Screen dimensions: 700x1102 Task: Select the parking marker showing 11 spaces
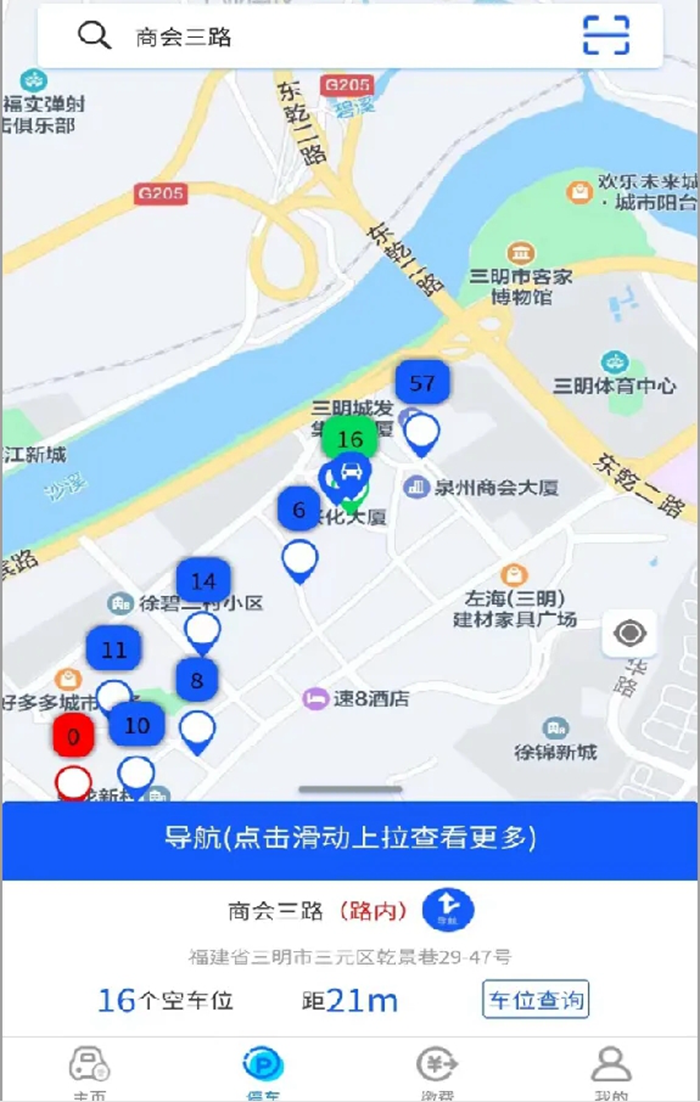tap(114, 650)
